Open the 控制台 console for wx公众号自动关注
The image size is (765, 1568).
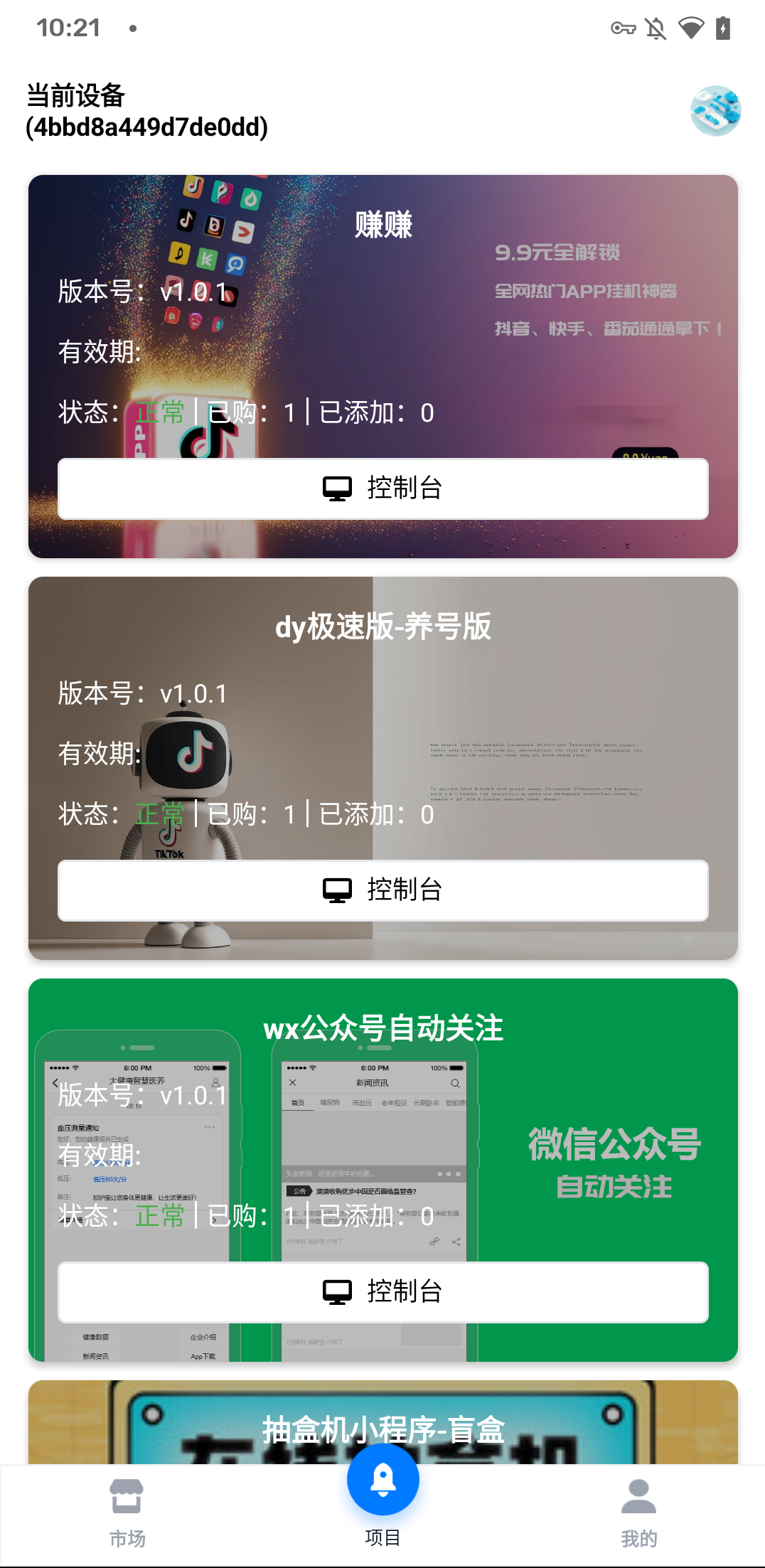382,1293
